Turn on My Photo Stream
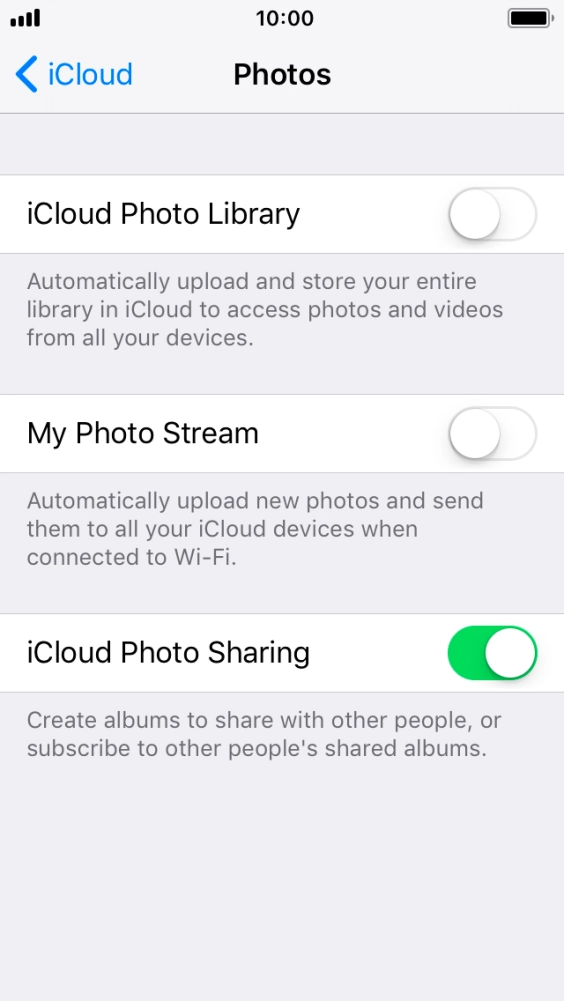Screen dimensions: 564x1001 [492, 433]
